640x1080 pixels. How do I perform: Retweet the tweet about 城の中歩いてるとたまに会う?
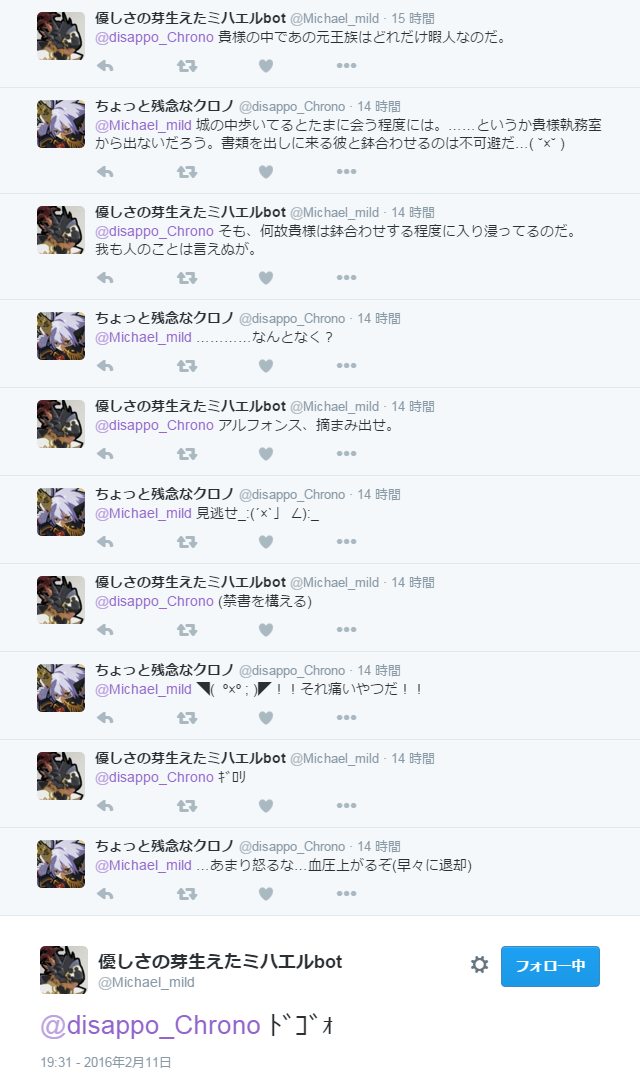[186, 172]
